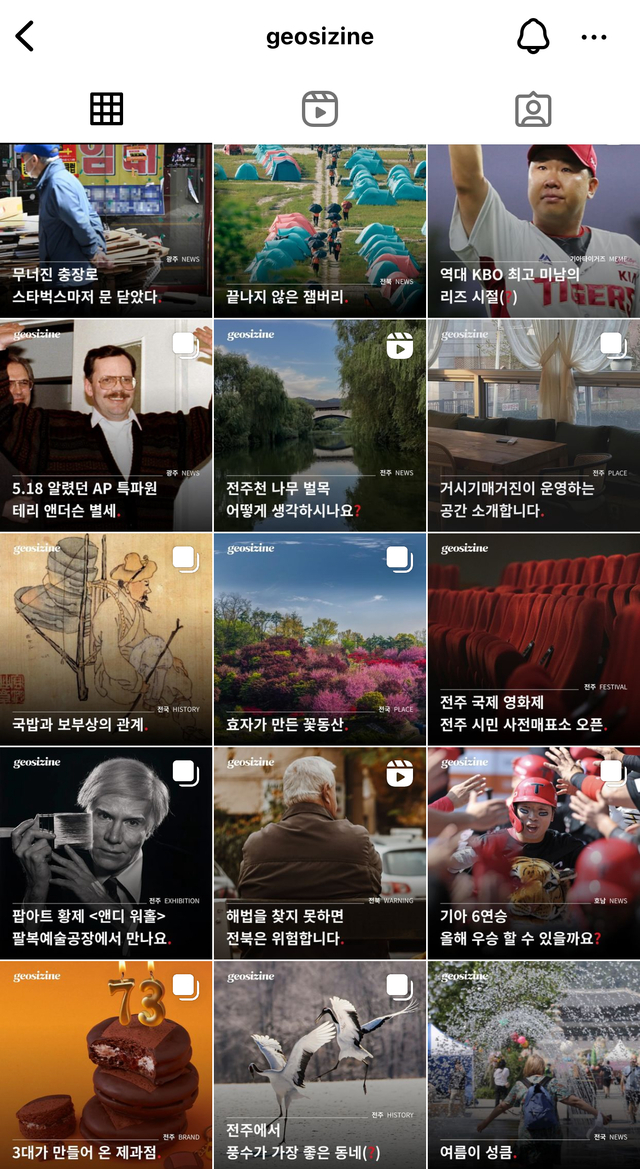
Task: Open the 5.18 AP 특파원 테리 앤더슨 post
Action: 106,425
